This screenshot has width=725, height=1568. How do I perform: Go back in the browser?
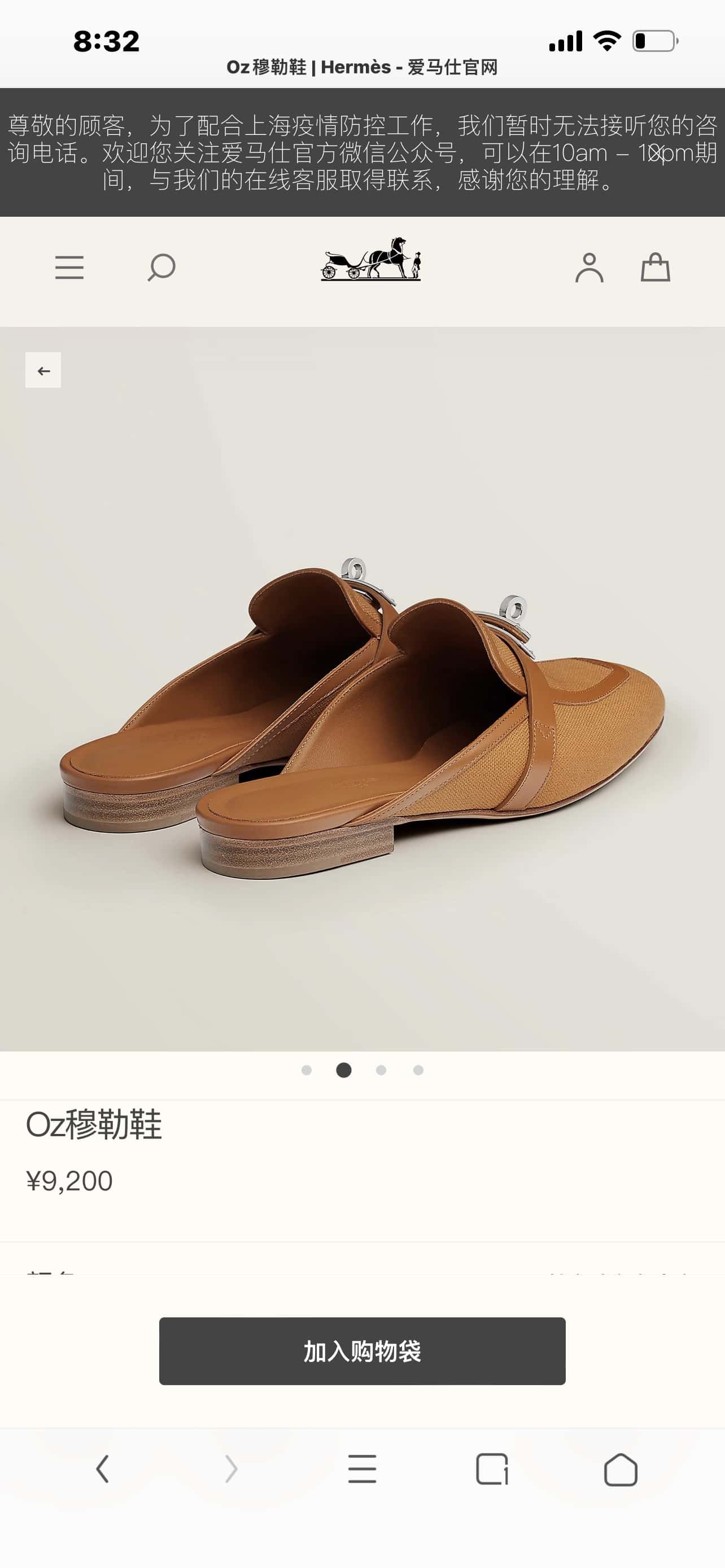[x=102, y=1469]
